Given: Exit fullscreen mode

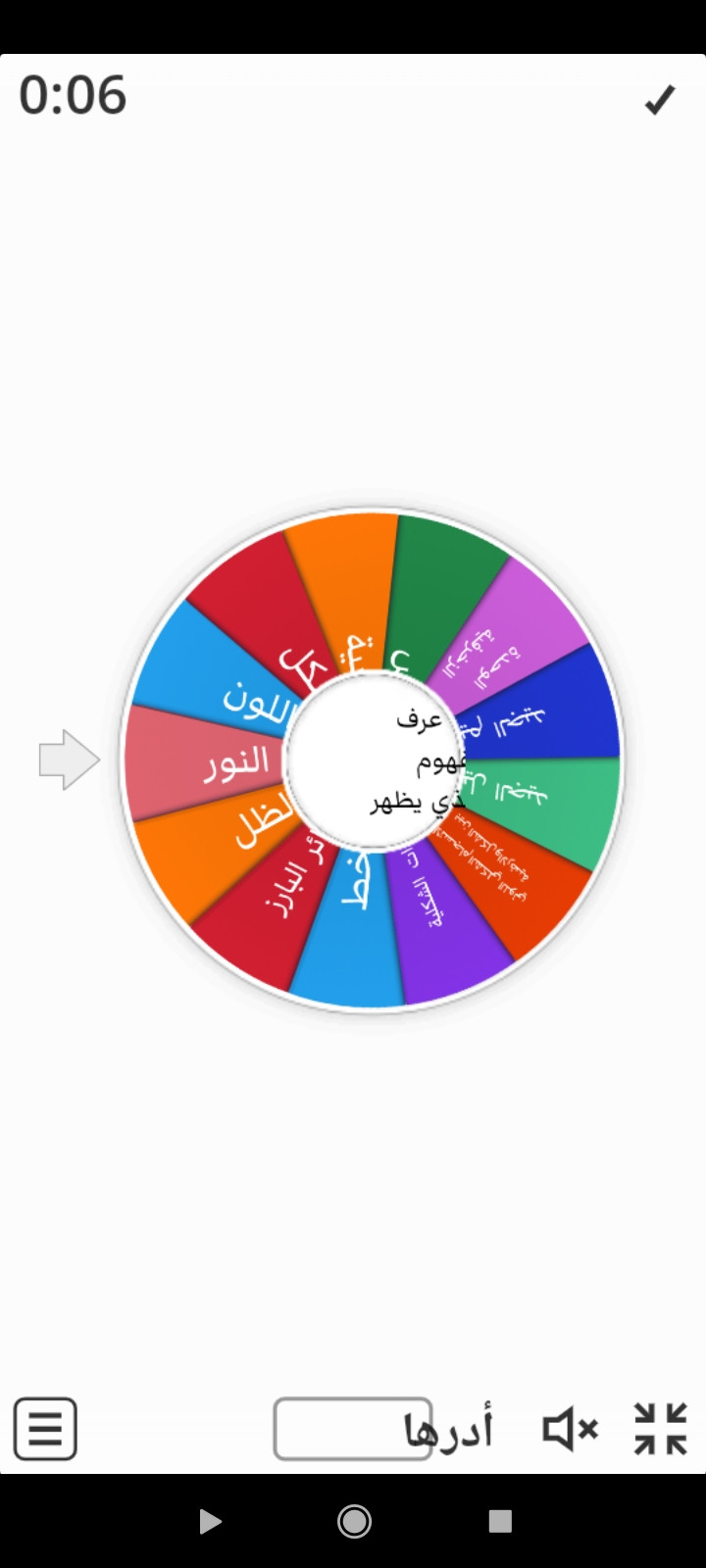Looking at the screenshot, I should click(x=660, y=1429).
